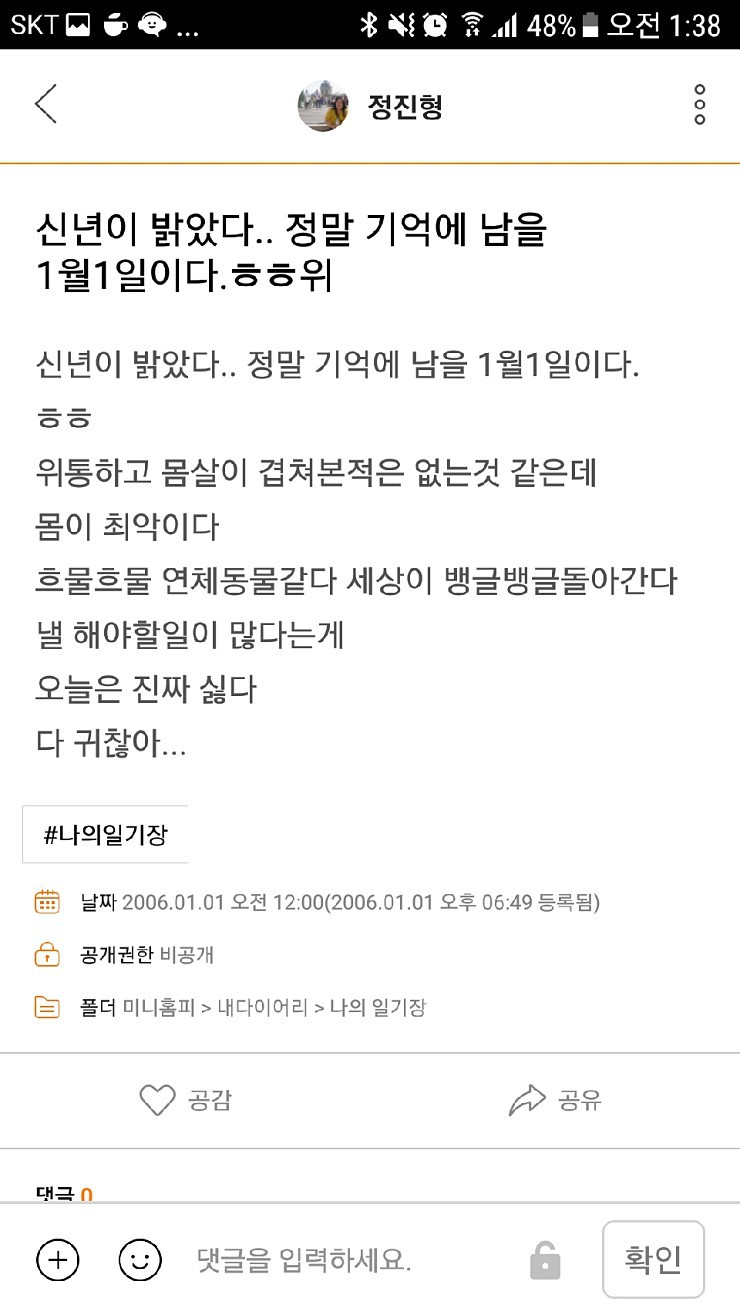Toggle the secret comment lock icon
Image resolution: width=740 pixels, height=1315 pixels.
pyautogui.click(x=545, y=1260)
